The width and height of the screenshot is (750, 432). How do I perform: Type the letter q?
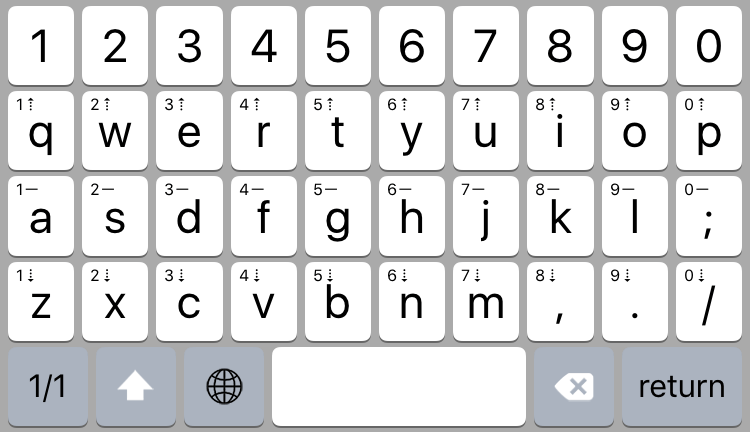(x=41, y=131)
